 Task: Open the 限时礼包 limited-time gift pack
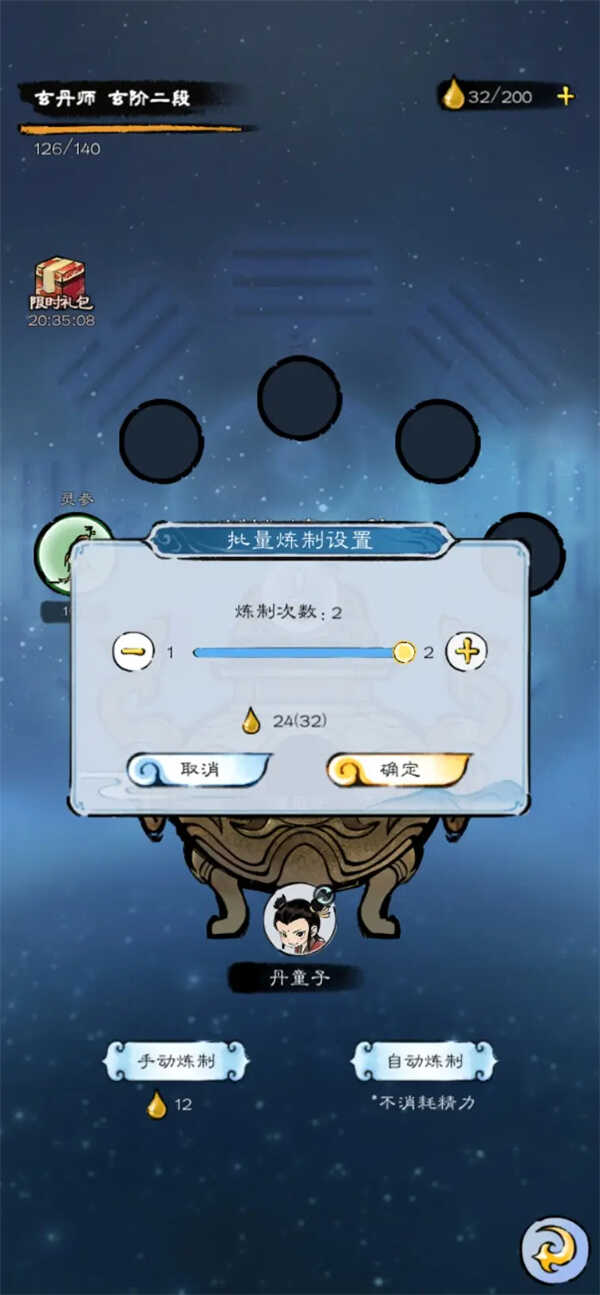pos(60,284)
